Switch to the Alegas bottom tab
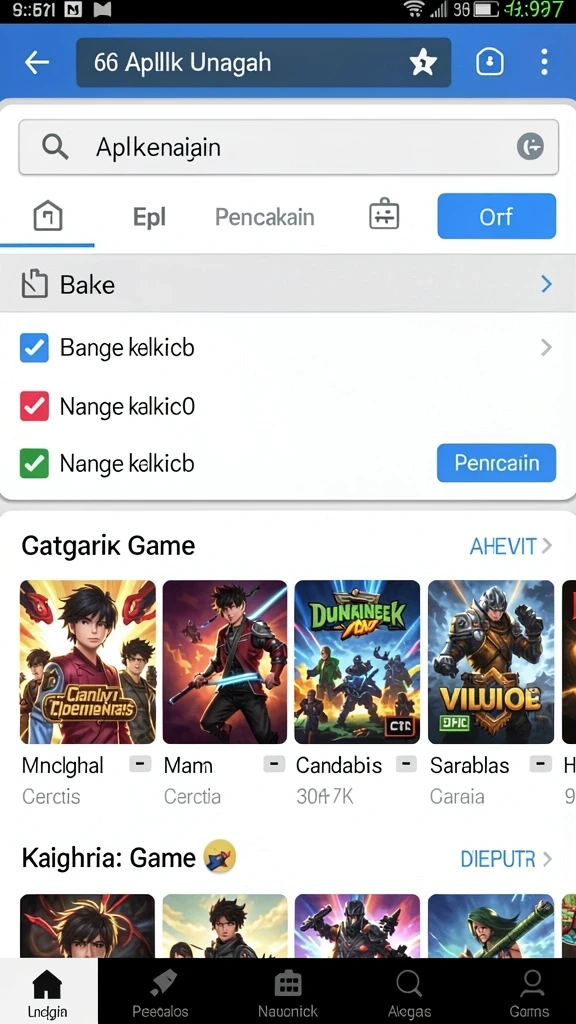Screen dimensions: 576x1024 click(x=409, y=991)
